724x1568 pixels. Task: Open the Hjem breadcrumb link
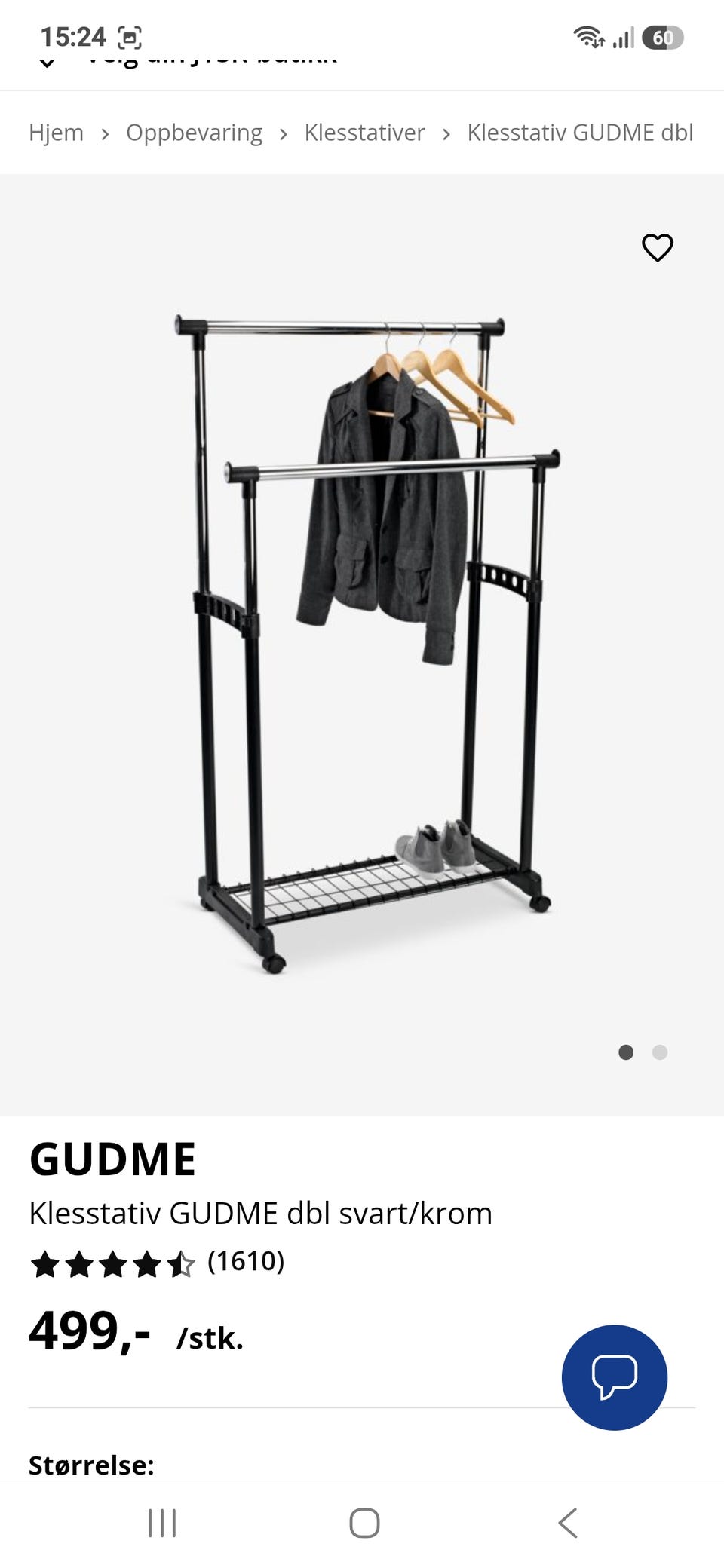coord(57,133)
